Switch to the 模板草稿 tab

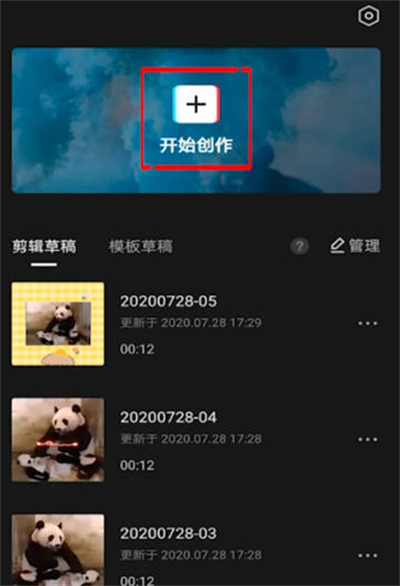141,246
